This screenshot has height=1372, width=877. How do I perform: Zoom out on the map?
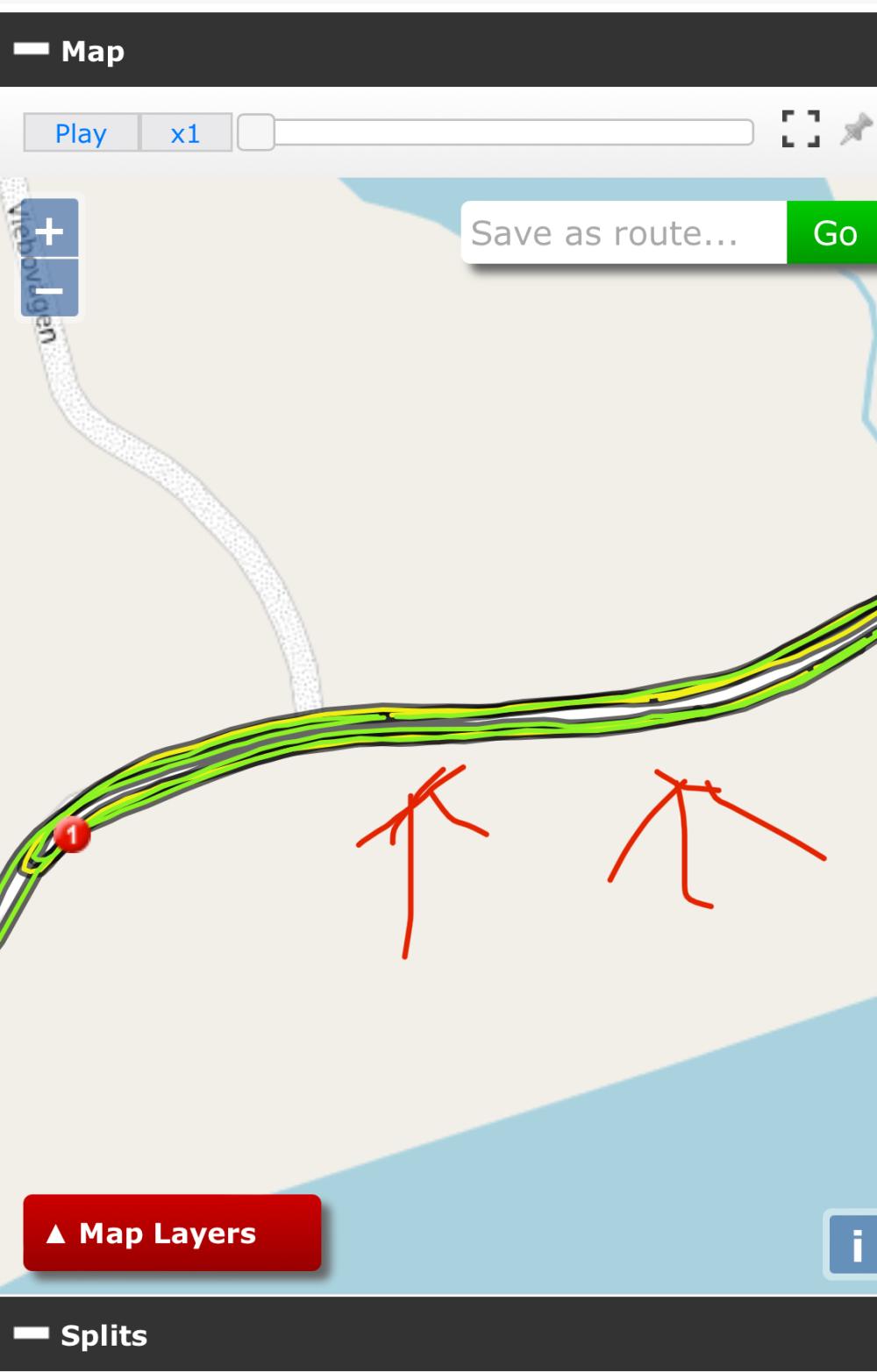[x=49, y=289]
